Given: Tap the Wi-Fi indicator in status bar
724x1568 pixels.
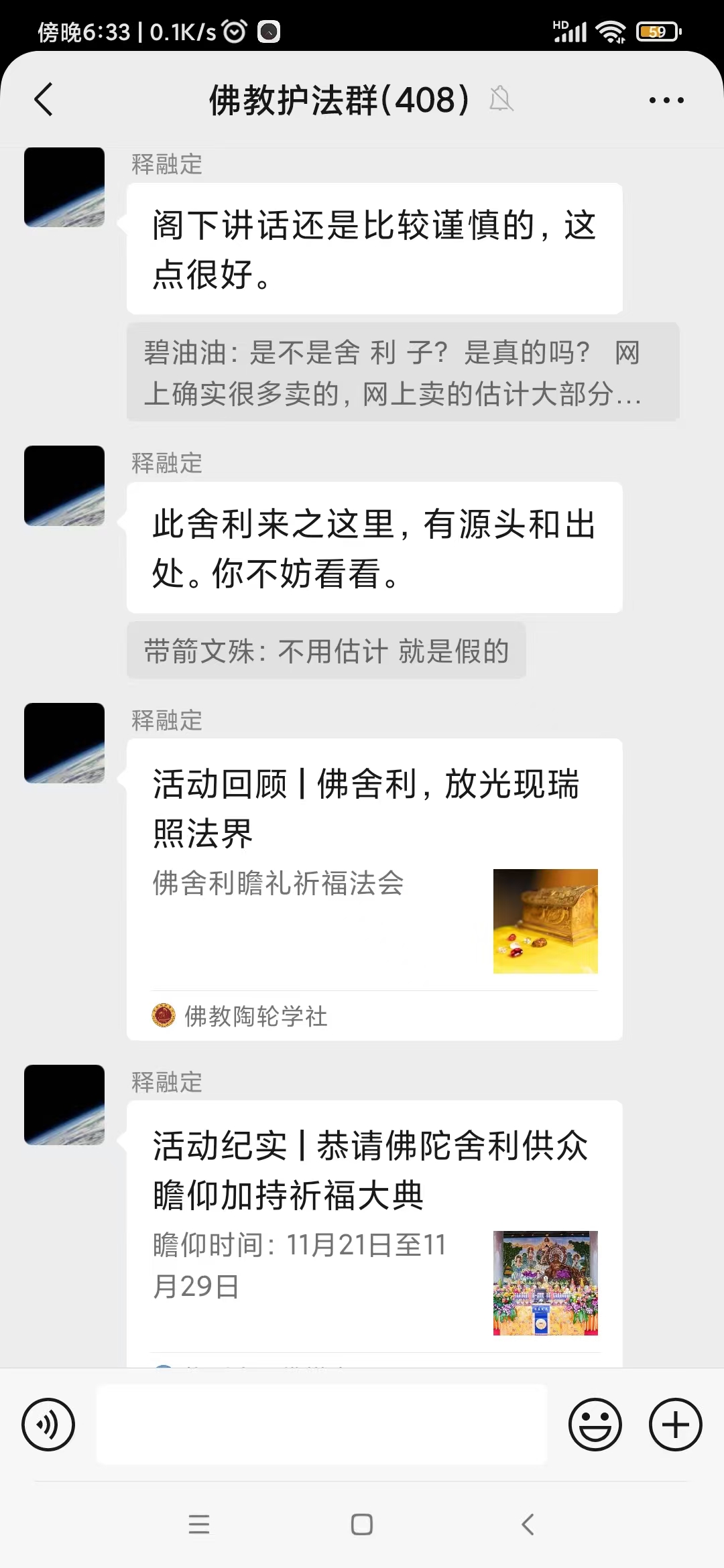Looking at the screenshot, I should 609,30.
